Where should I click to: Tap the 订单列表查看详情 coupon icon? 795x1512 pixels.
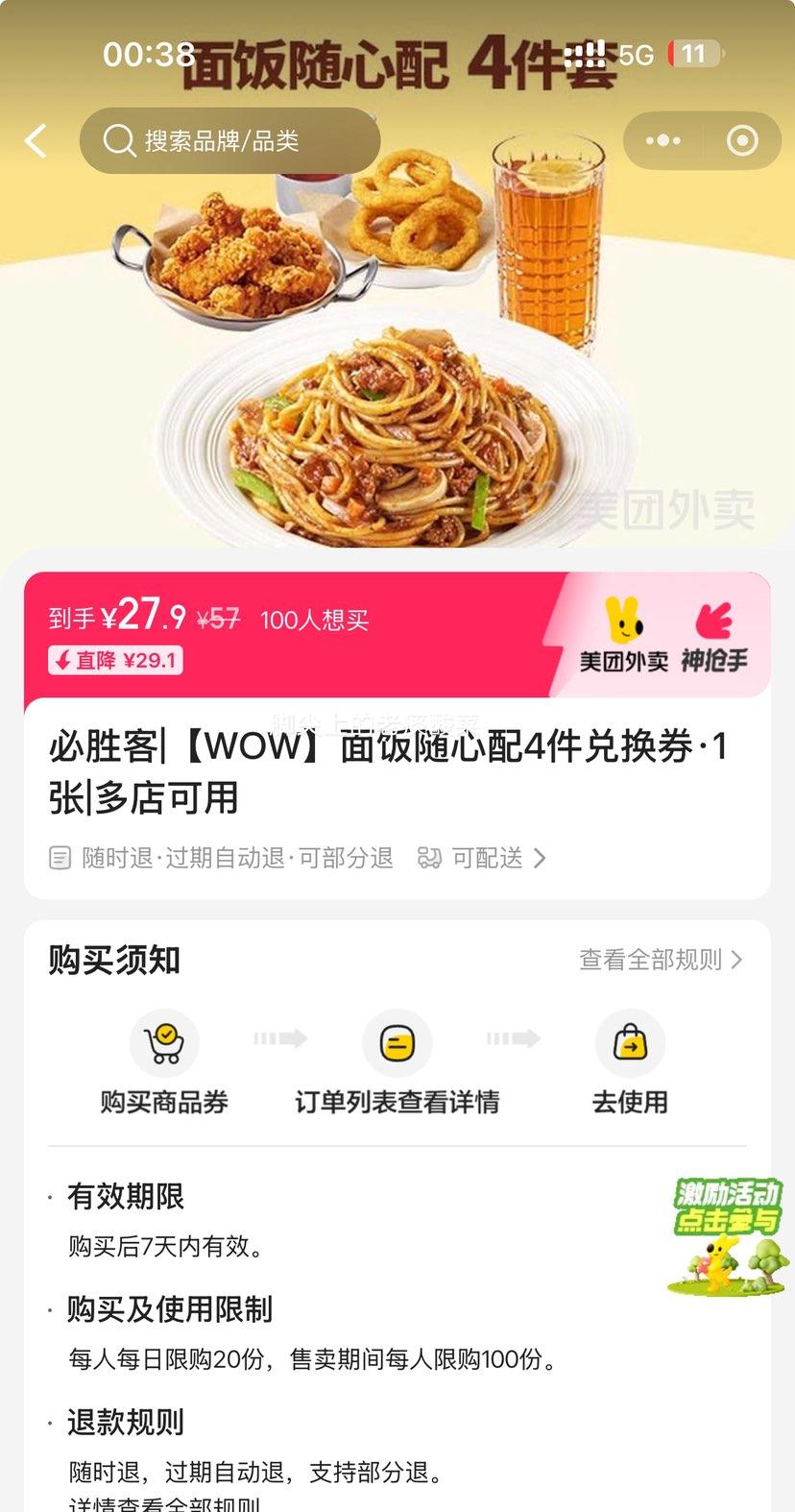(397, 1042)
